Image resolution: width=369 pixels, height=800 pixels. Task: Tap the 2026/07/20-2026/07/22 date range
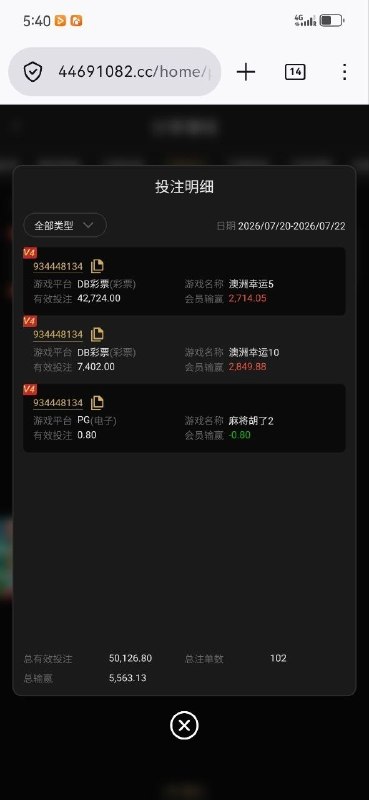point(291,226)
